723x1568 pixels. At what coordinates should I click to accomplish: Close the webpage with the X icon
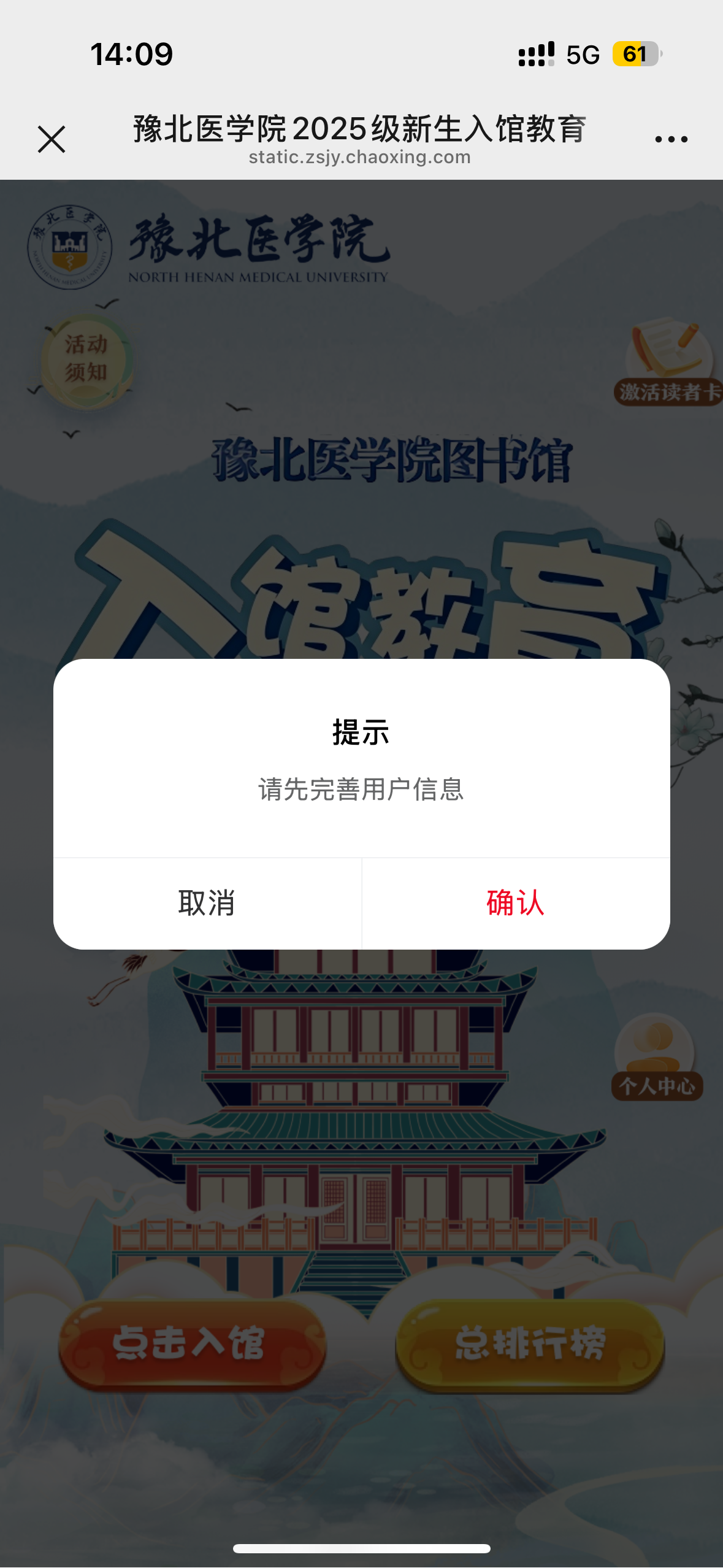(x=52, y=139)
